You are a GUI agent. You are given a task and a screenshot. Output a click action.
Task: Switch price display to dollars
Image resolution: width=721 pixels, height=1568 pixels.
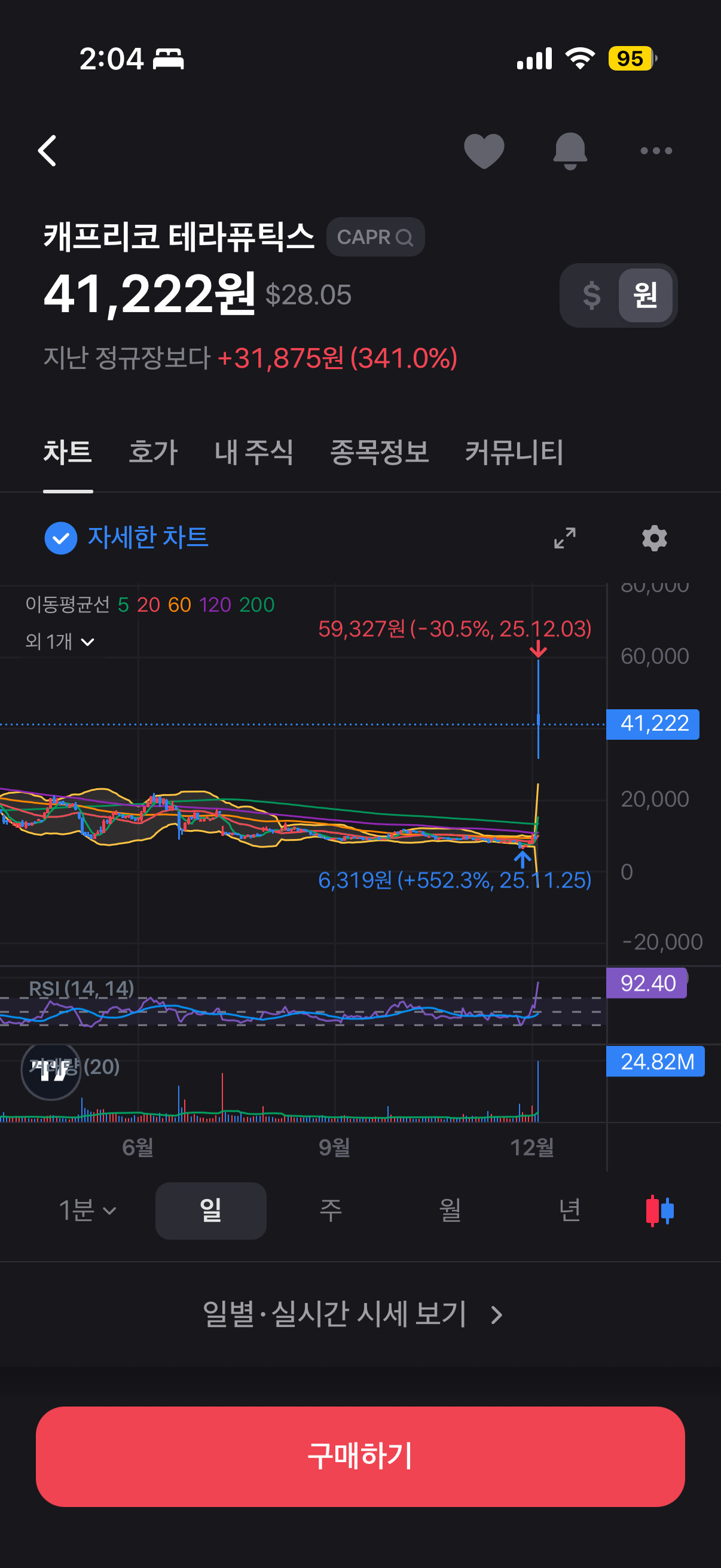591,295
